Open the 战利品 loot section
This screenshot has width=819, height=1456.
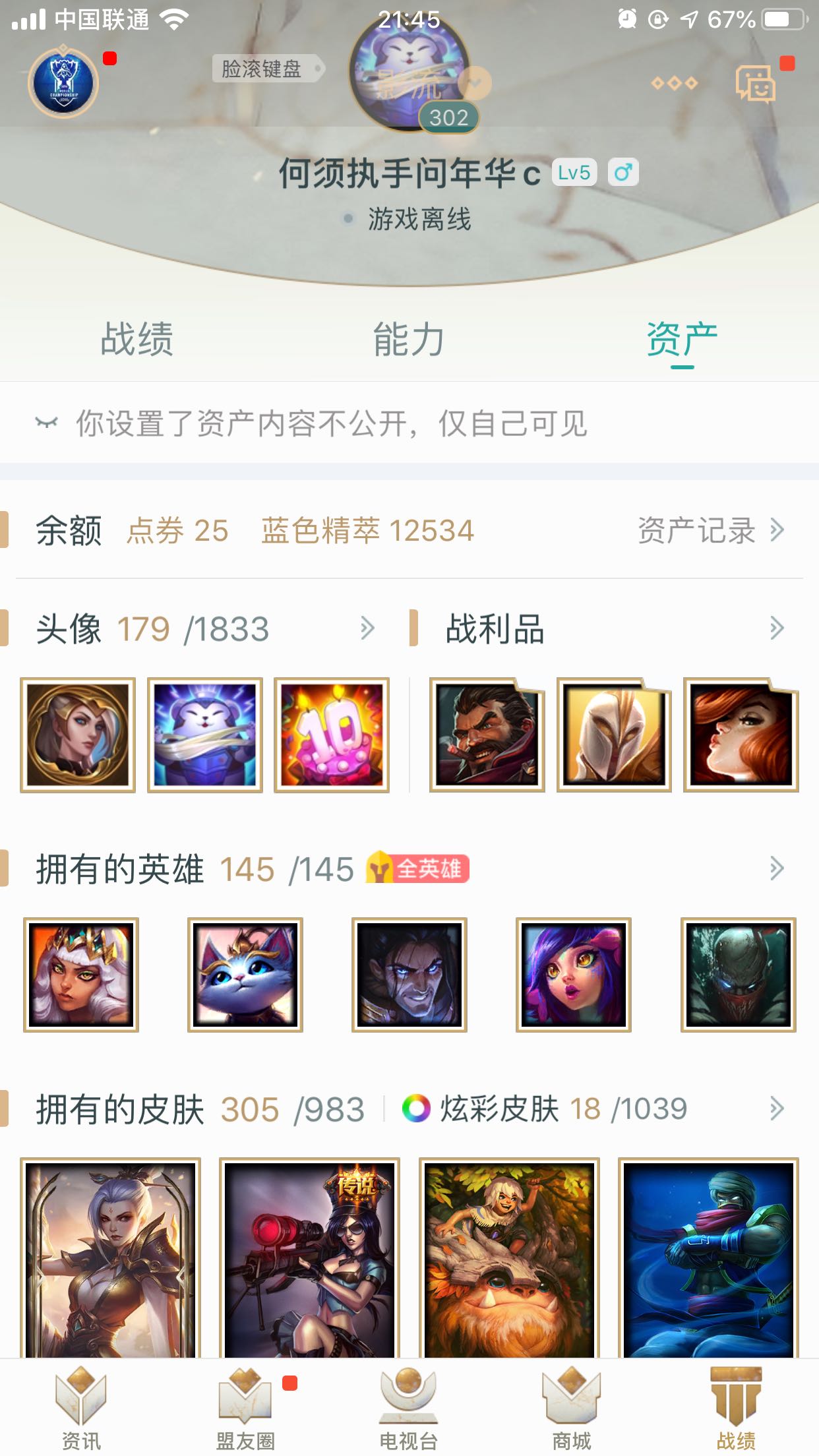coord(776,628)
